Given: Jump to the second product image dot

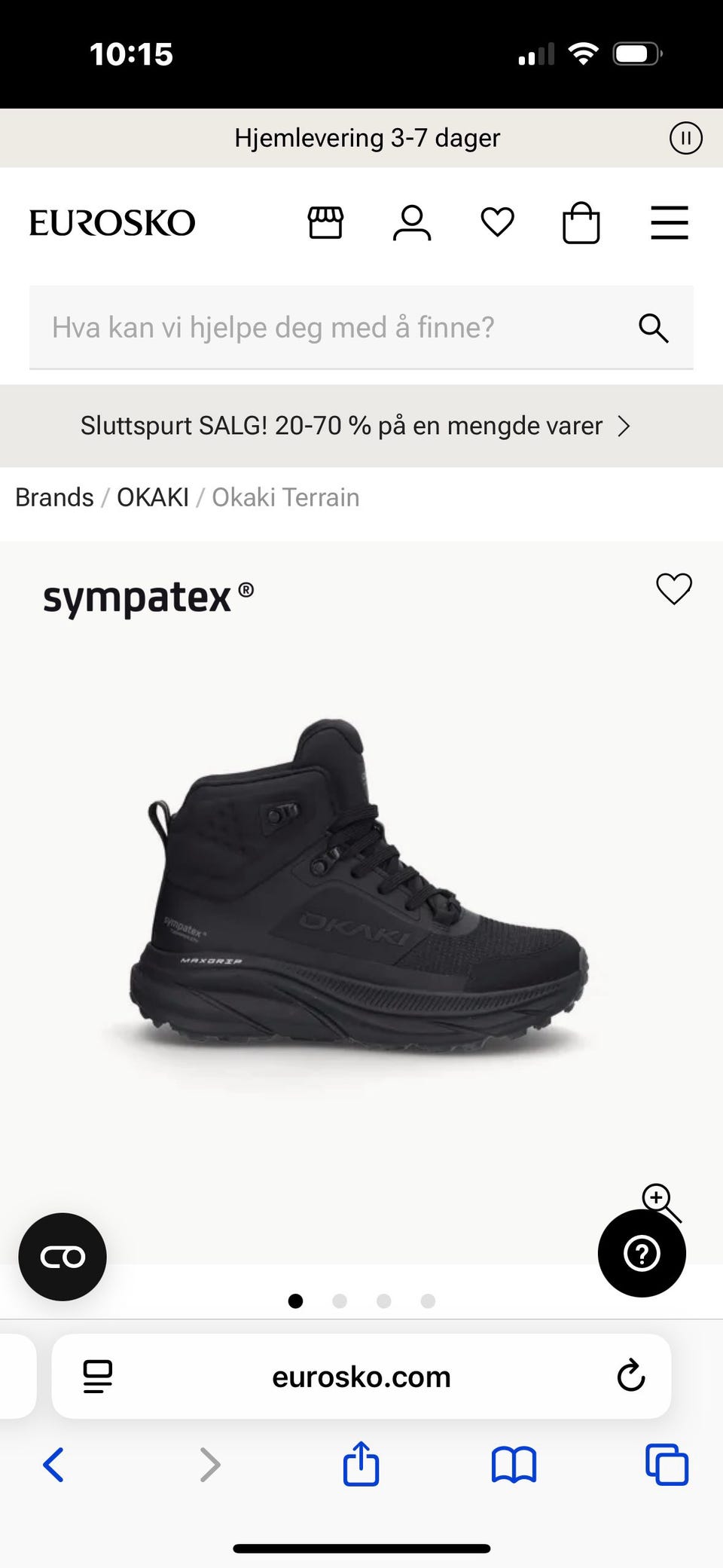Looking at the screenshot, I should pyautogui.click(x=340, y=1301).
